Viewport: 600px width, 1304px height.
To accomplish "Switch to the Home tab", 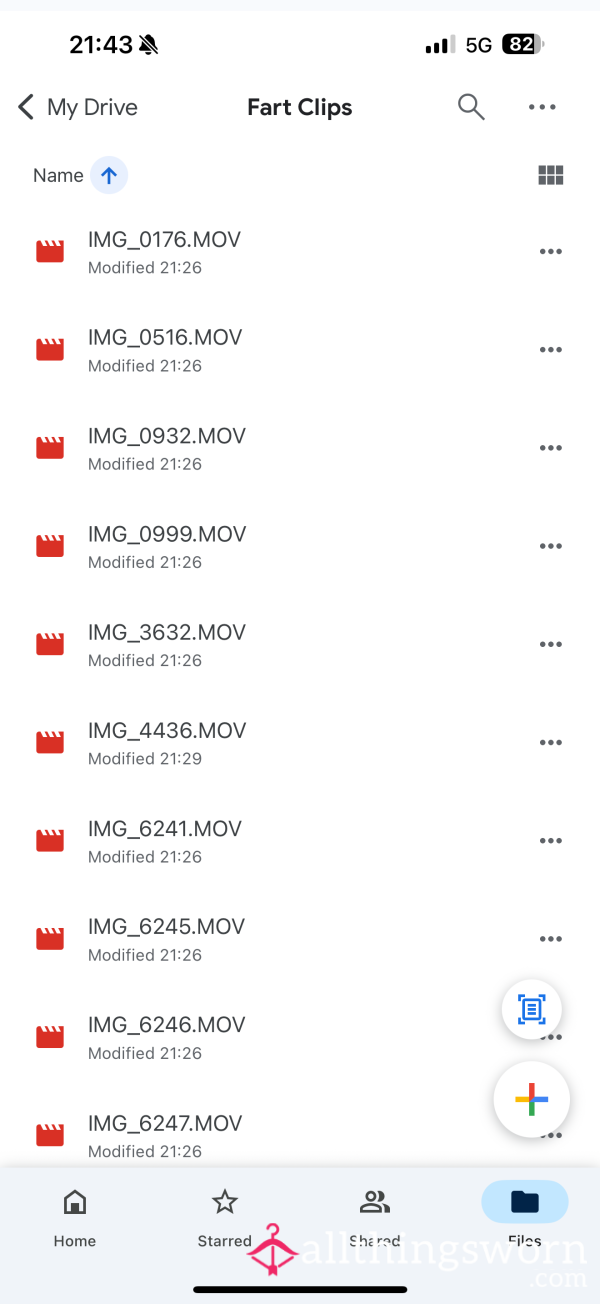I will [x=75, y=1218].
